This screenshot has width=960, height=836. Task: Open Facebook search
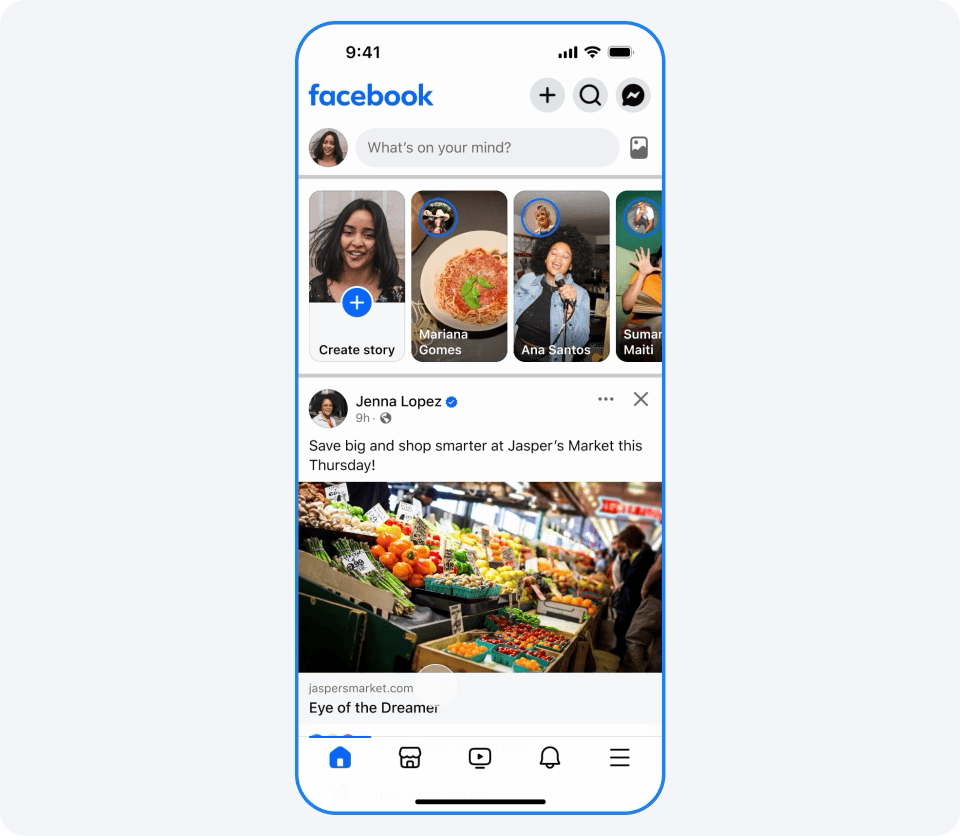(x=590, y=95)
